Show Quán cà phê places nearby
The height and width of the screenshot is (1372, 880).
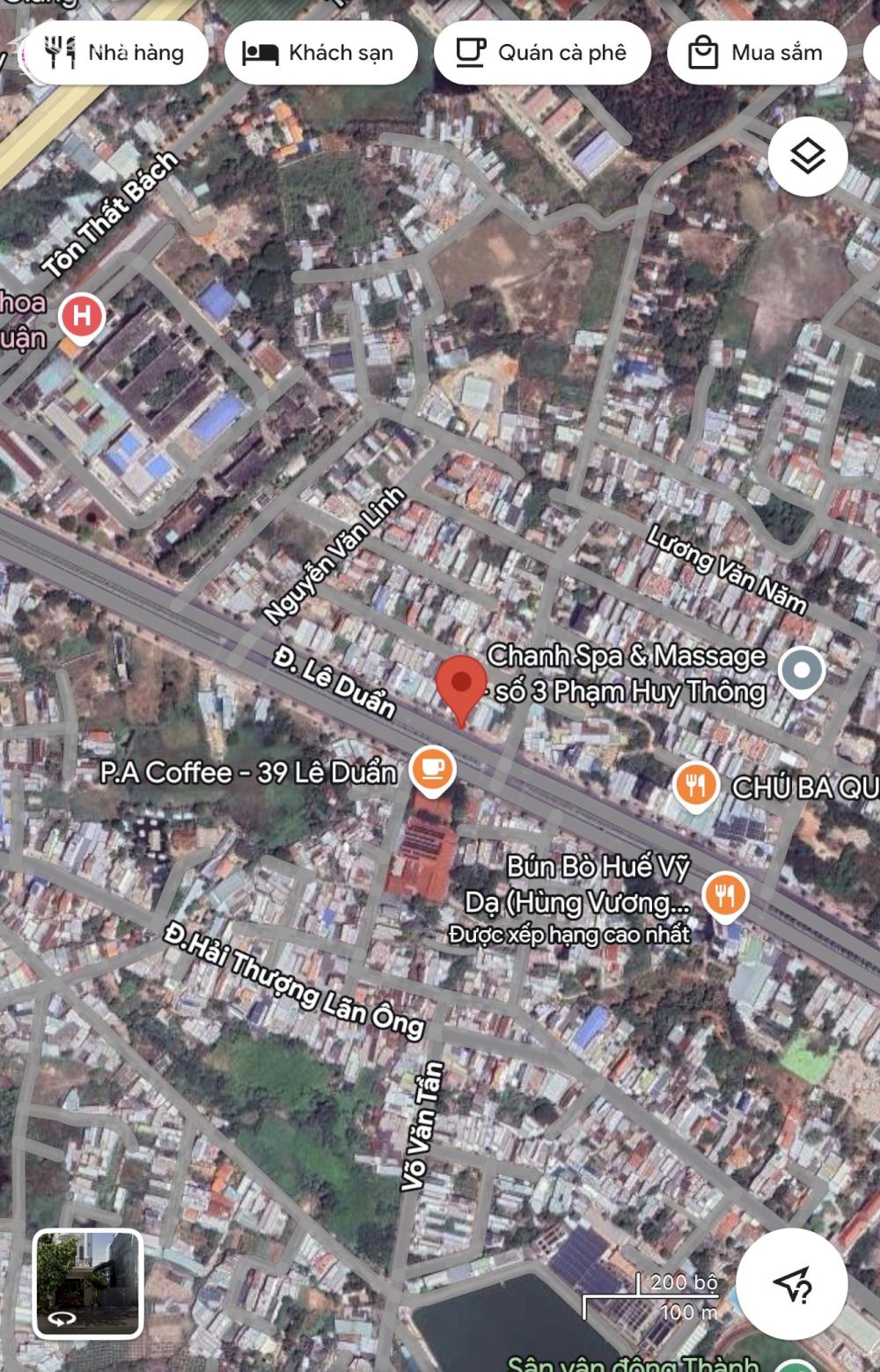tap(541, 53)
